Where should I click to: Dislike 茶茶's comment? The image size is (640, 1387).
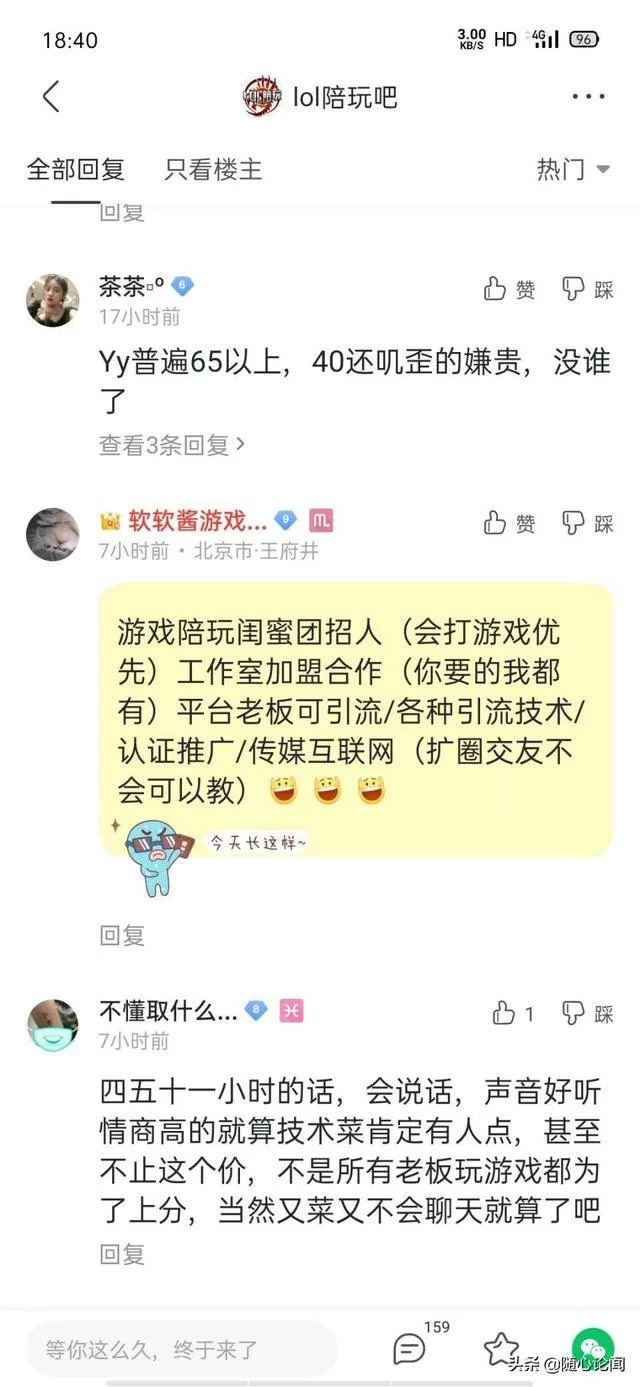tap(587, 290)
